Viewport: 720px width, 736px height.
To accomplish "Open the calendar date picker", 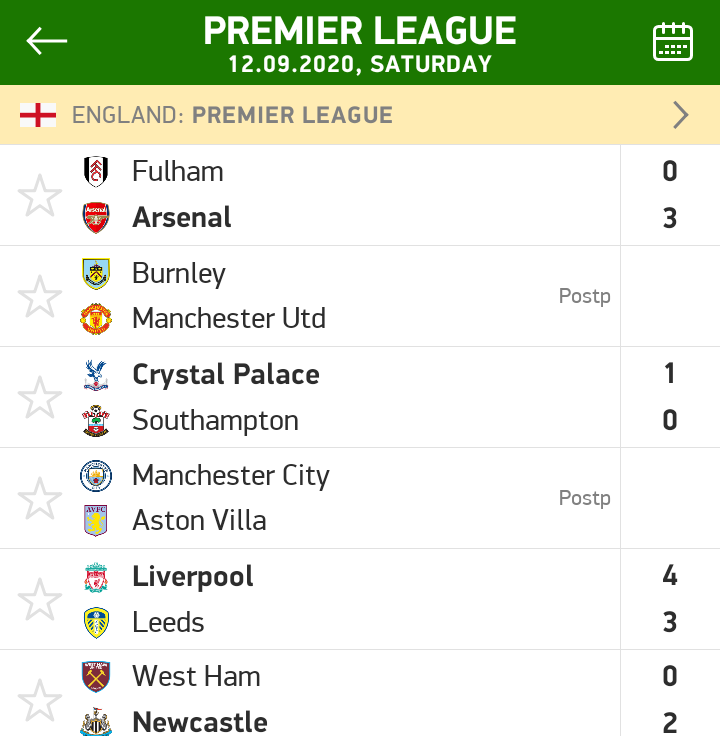I will point(673,42).
